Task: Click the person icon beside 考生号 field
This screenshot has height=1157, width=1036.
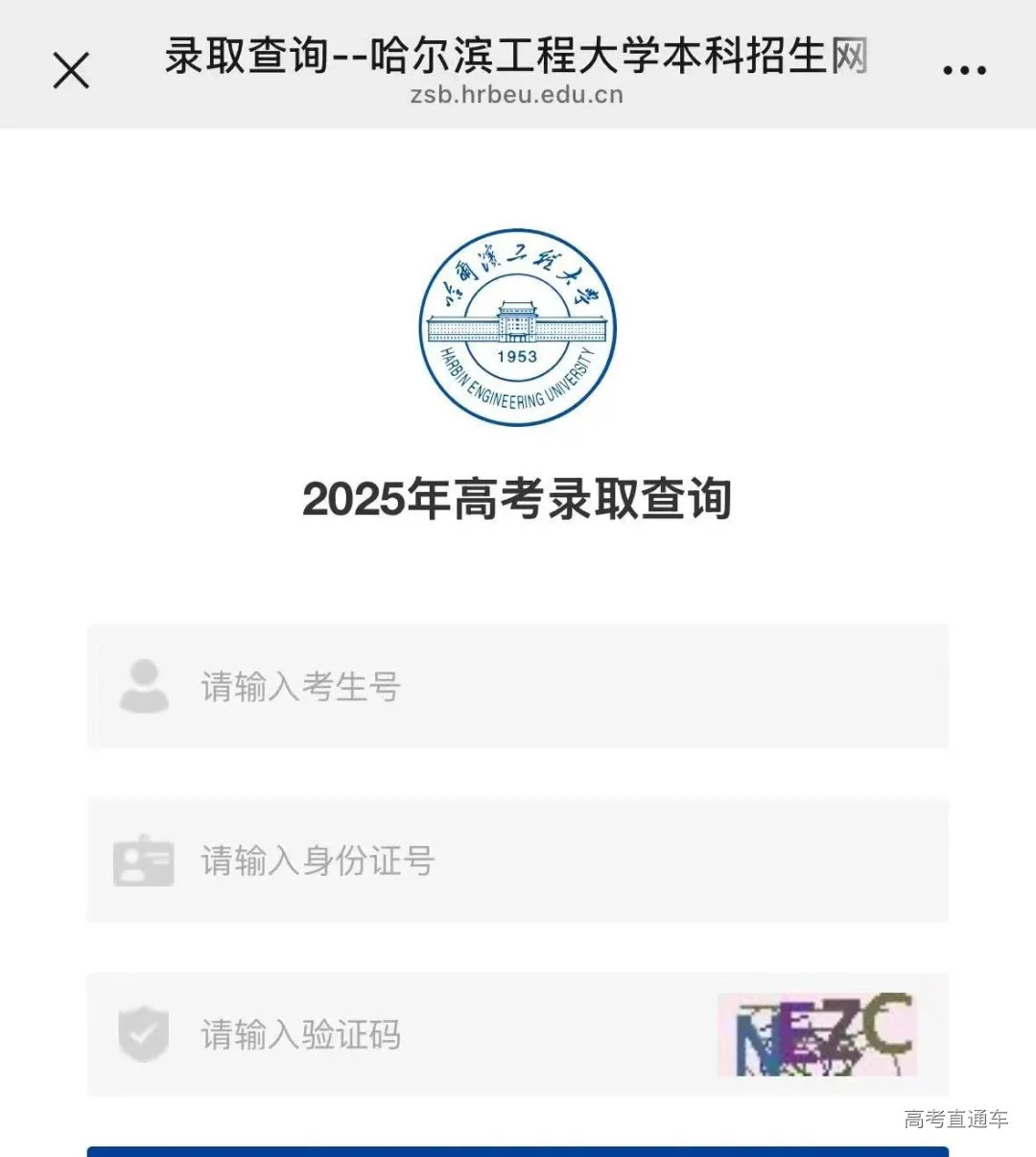Action: click(x=144, y=687)
